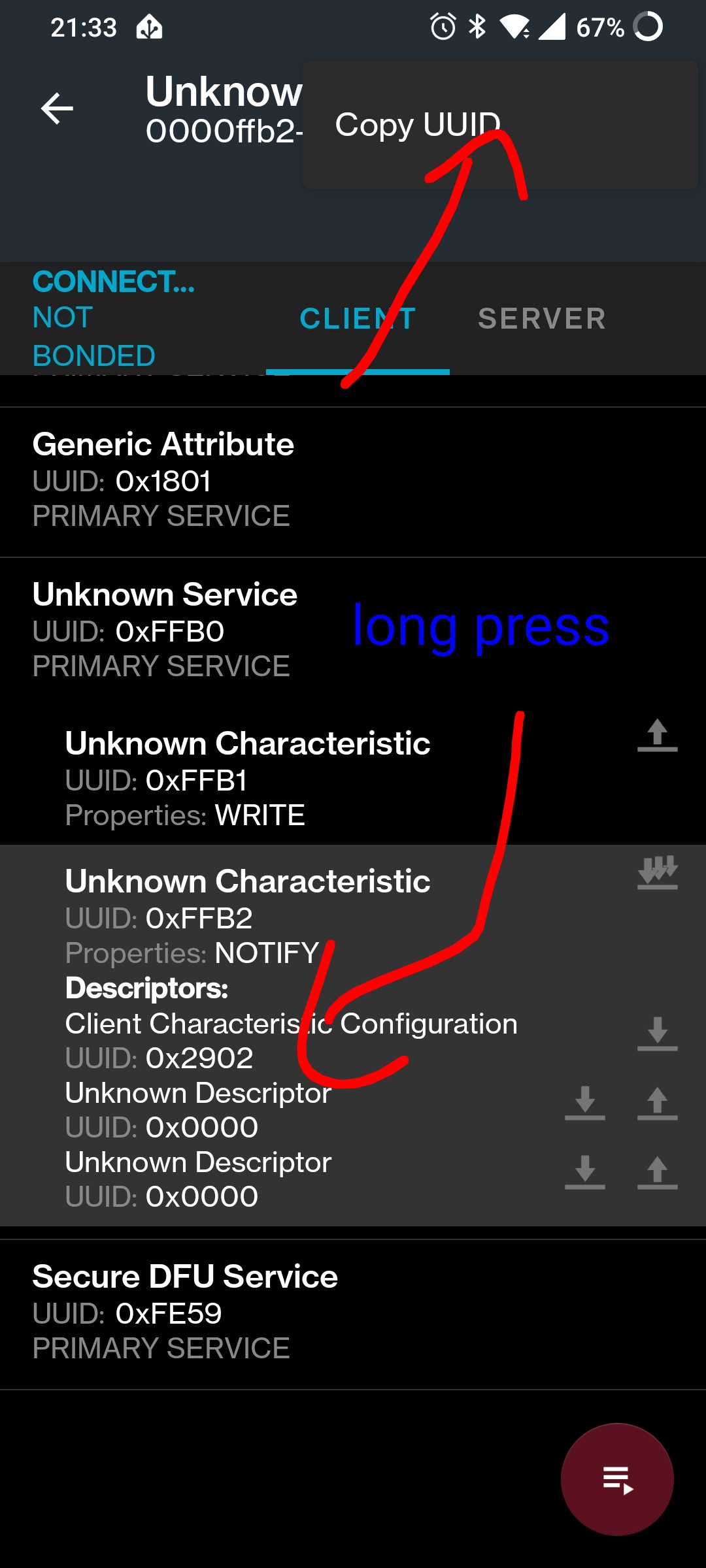706x1568 pixels.
Task: Toggle notifications for characteristic 0xFFB2
Action: pos(657,873)
